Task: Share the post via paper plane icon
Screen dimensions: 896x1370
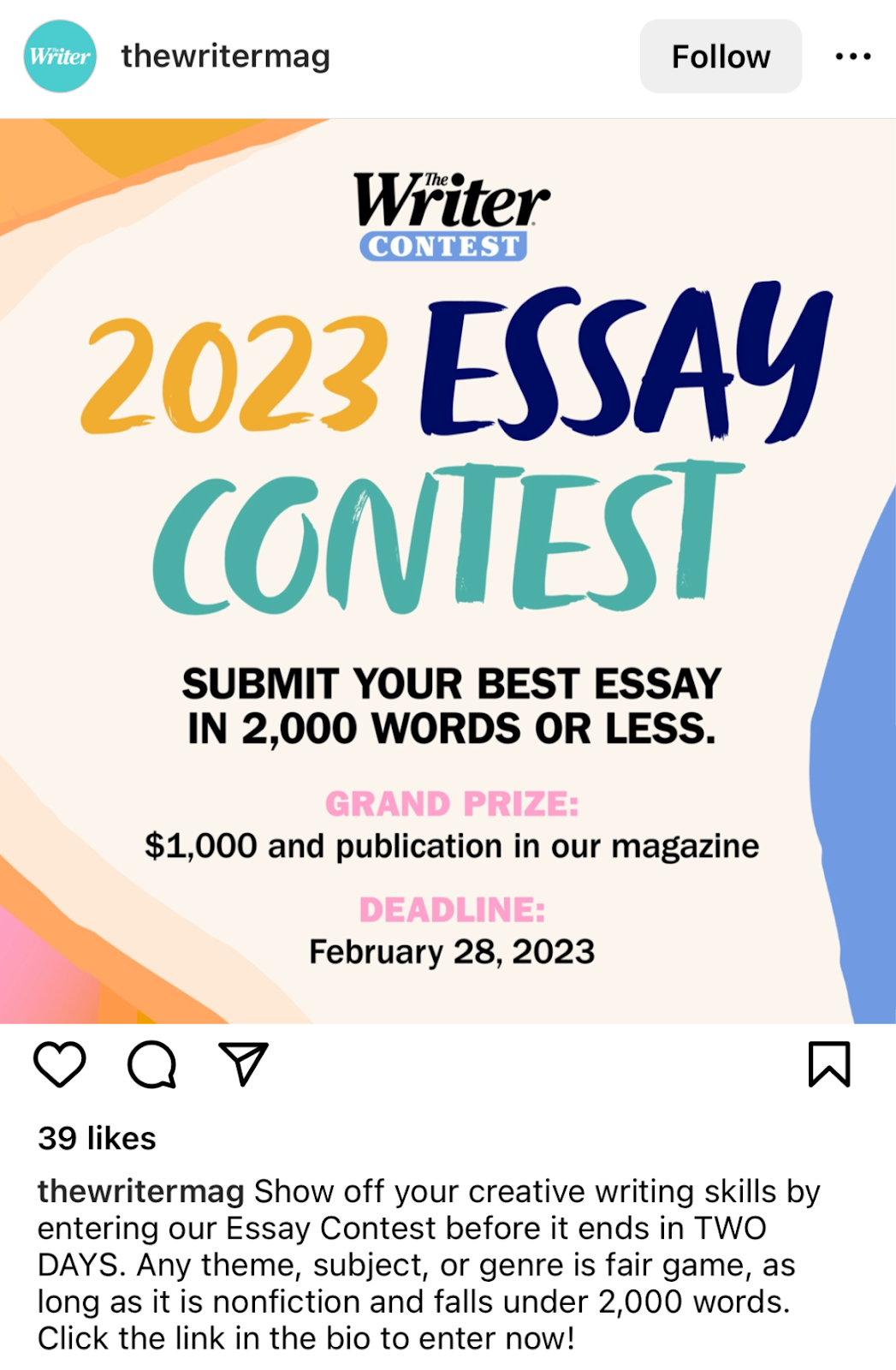Action: point(244,1064)
